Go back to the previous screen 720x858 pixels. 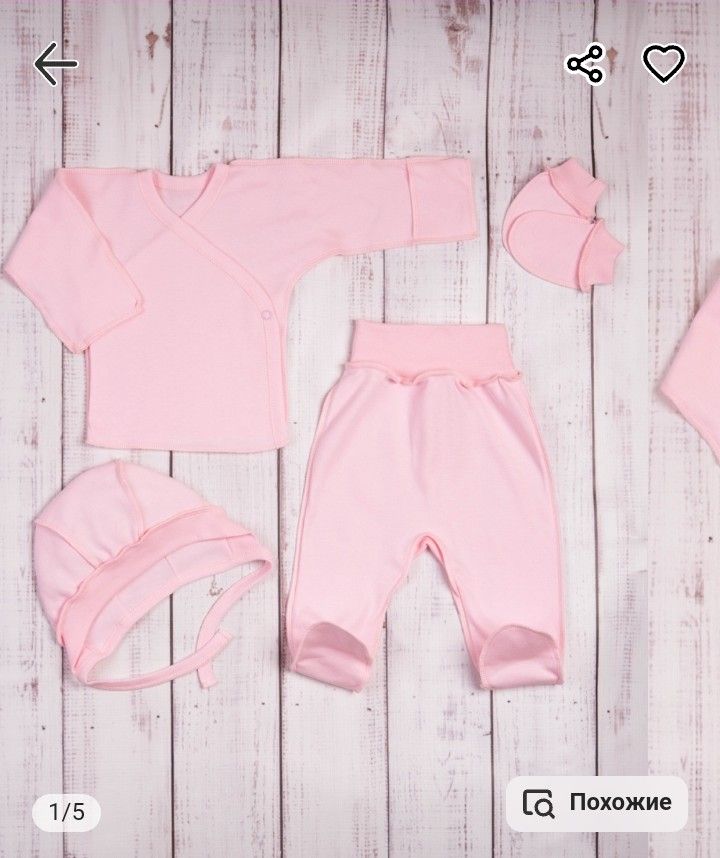tap(55, 65)
